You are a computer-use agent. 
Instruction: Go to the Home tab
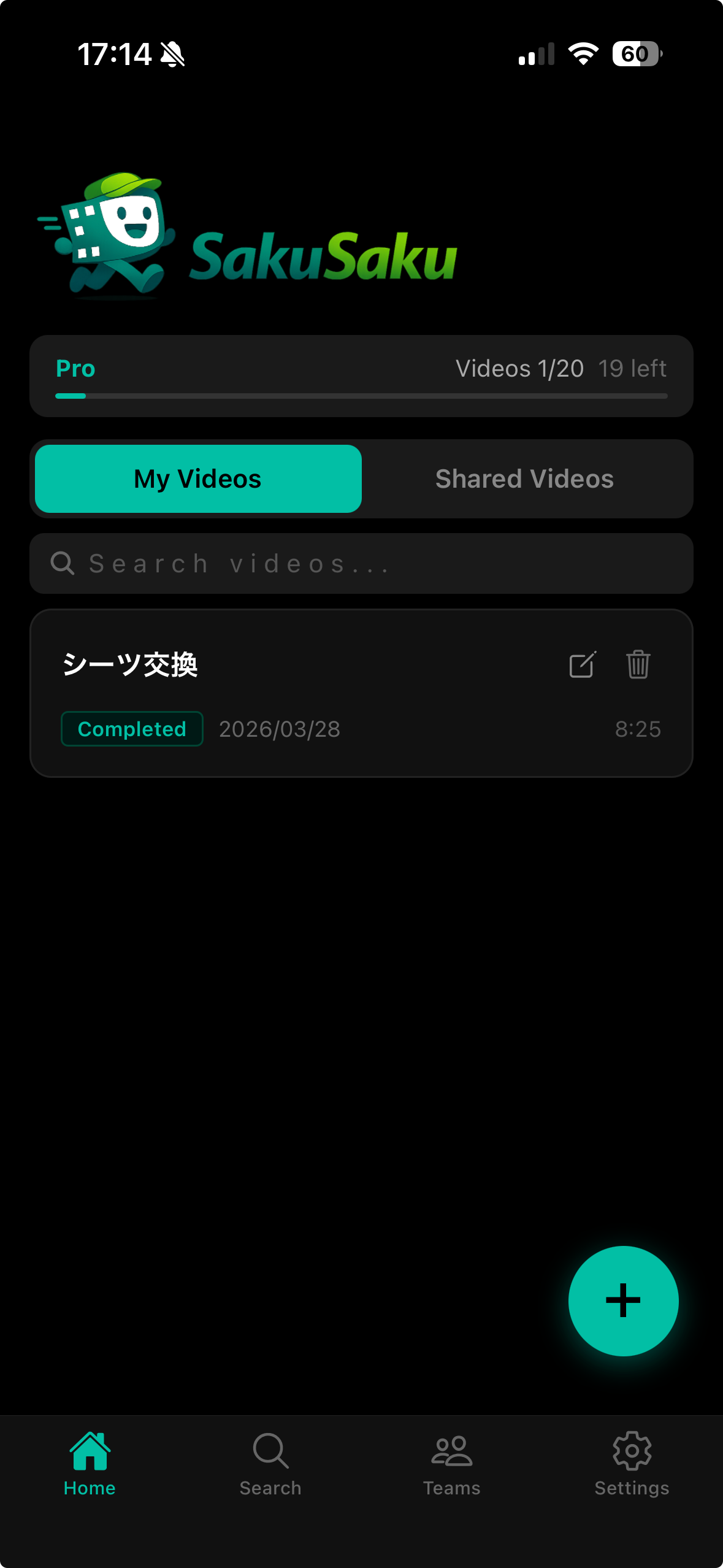(90, 1464)
